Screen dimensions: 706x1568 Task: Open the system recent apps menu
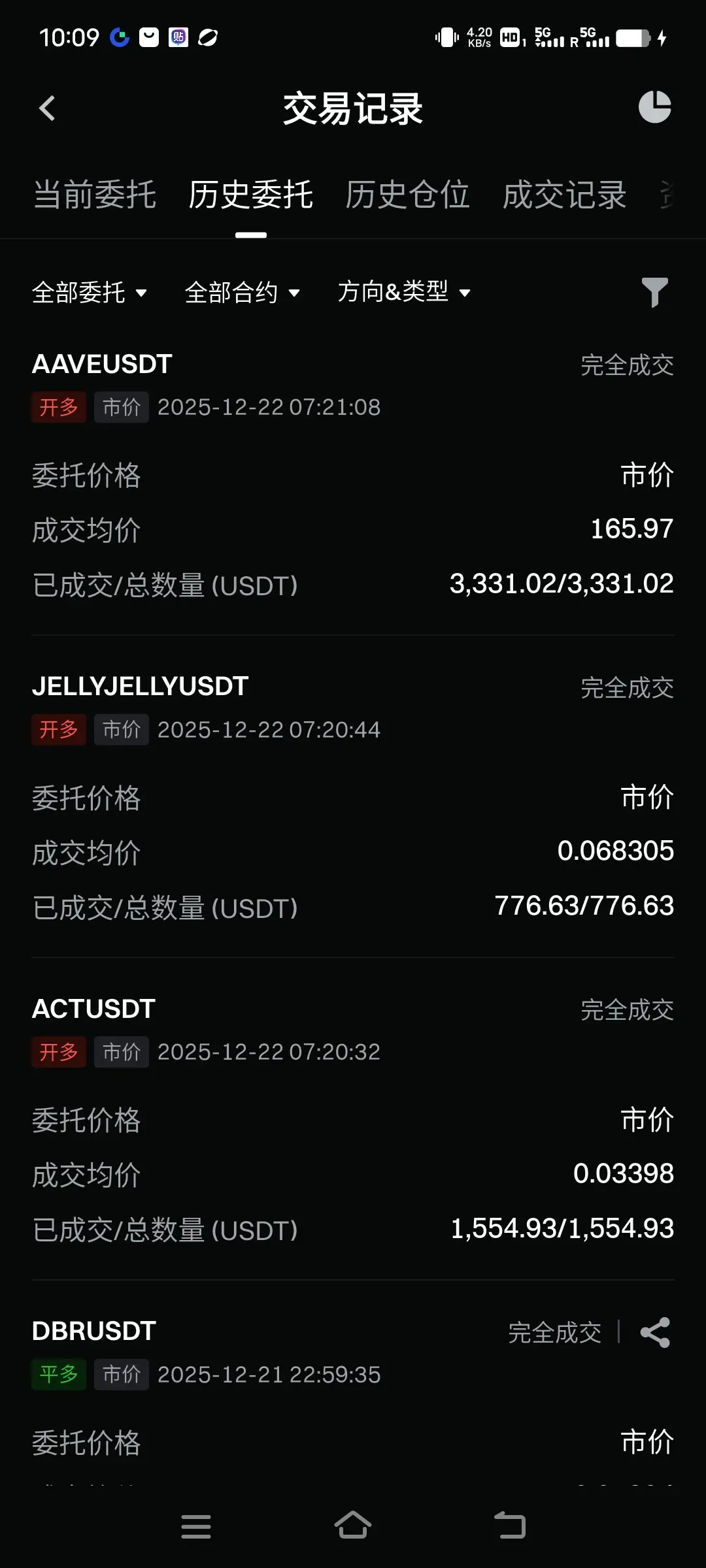[x=196, y=1526]
